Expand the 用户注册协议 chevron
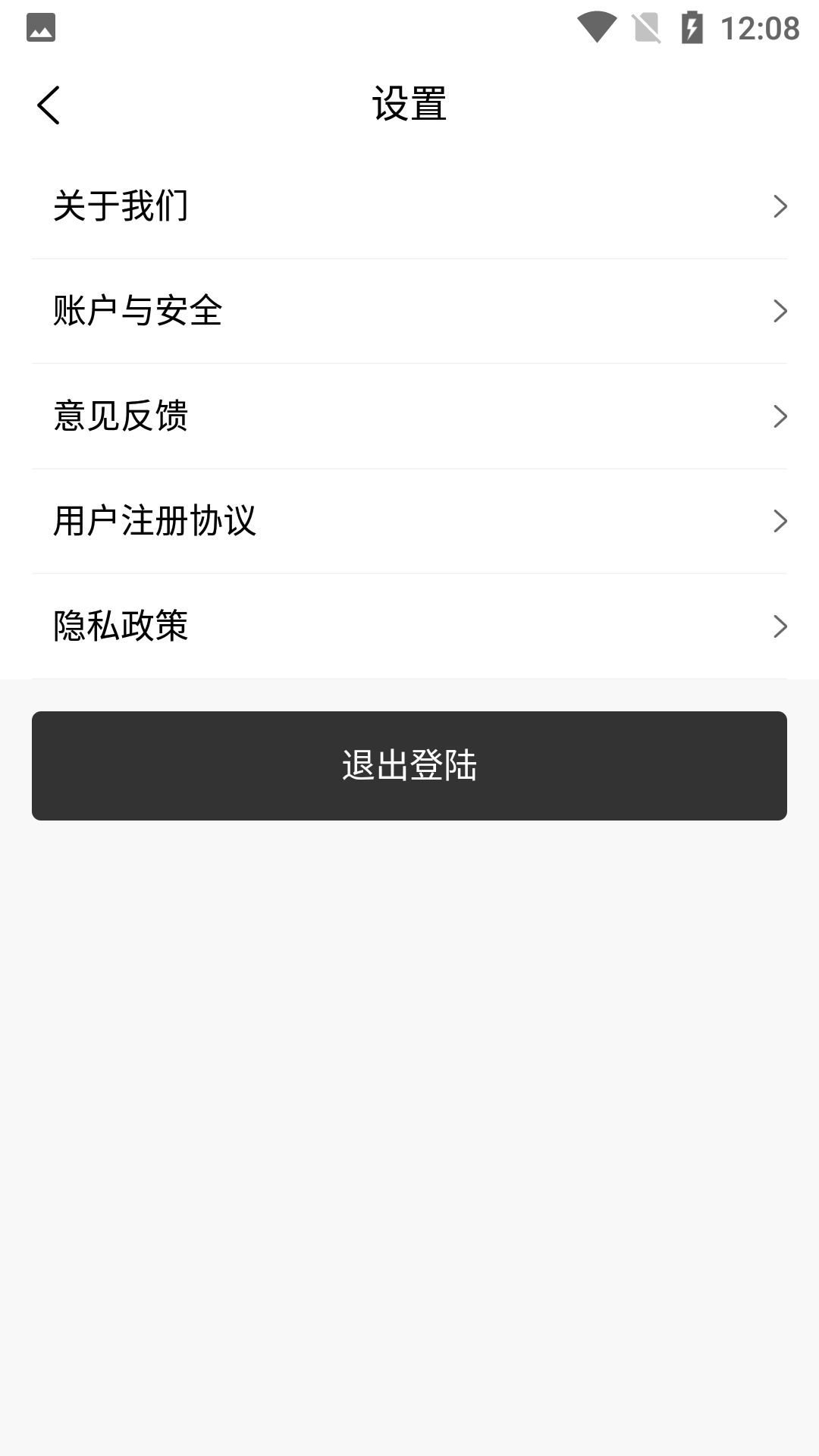This screenshot has width=819, height=1456. tap(780, 520)
